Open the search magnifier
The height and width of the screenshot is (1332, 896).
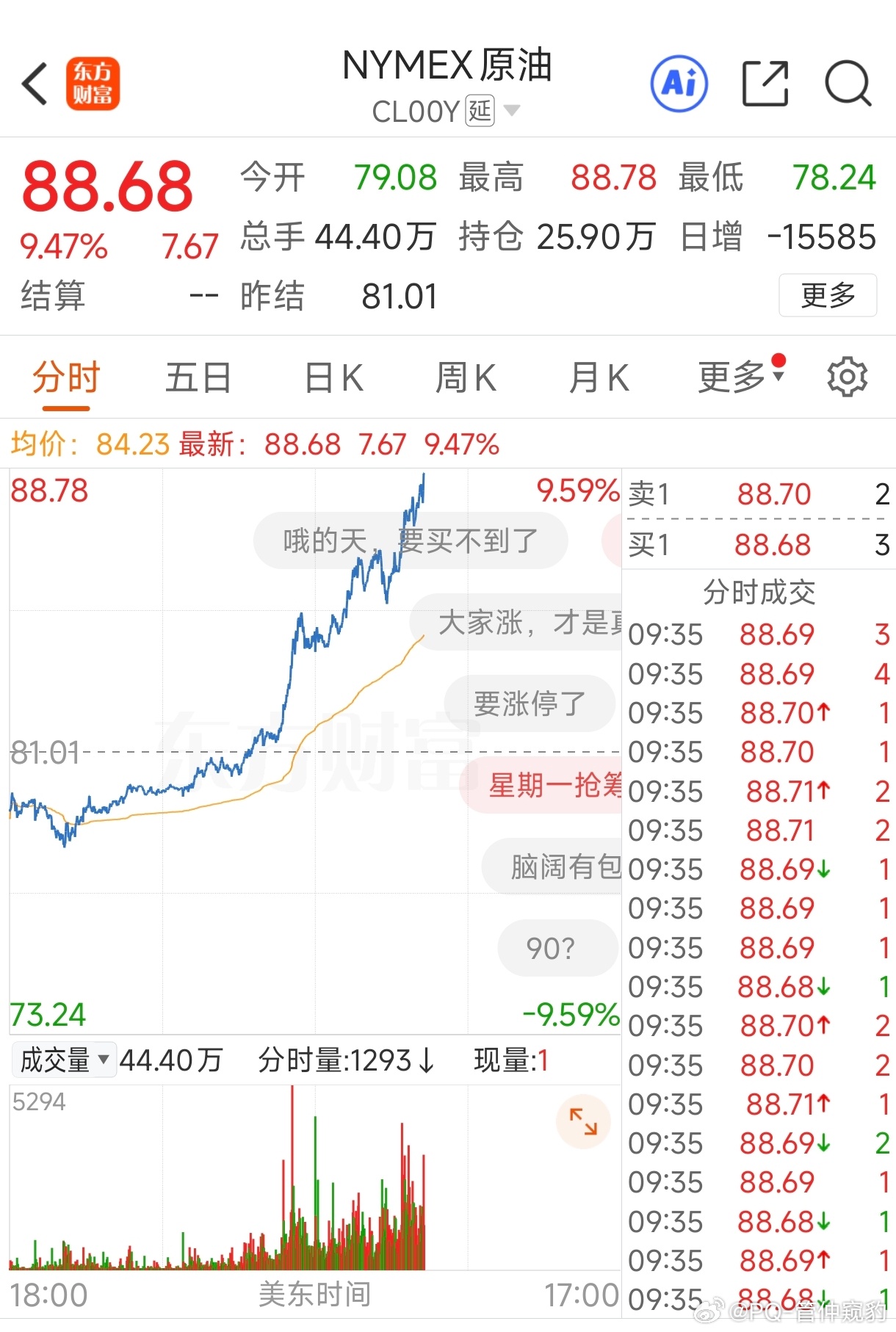846,83
